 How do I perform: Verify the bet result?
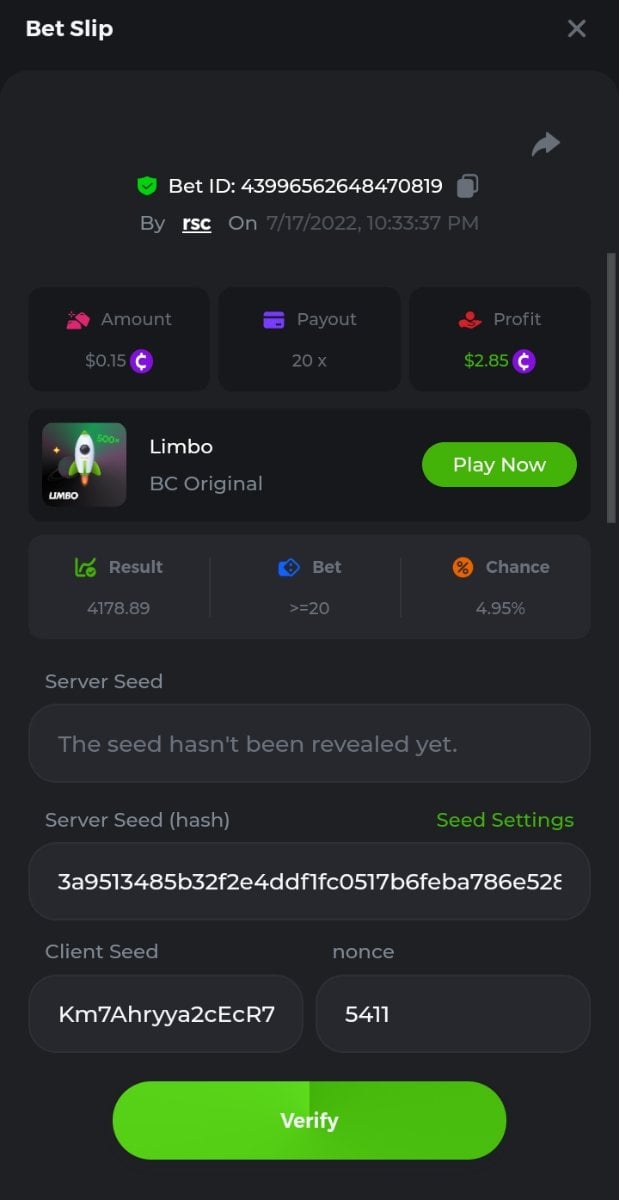click(x=309, y=1120)
